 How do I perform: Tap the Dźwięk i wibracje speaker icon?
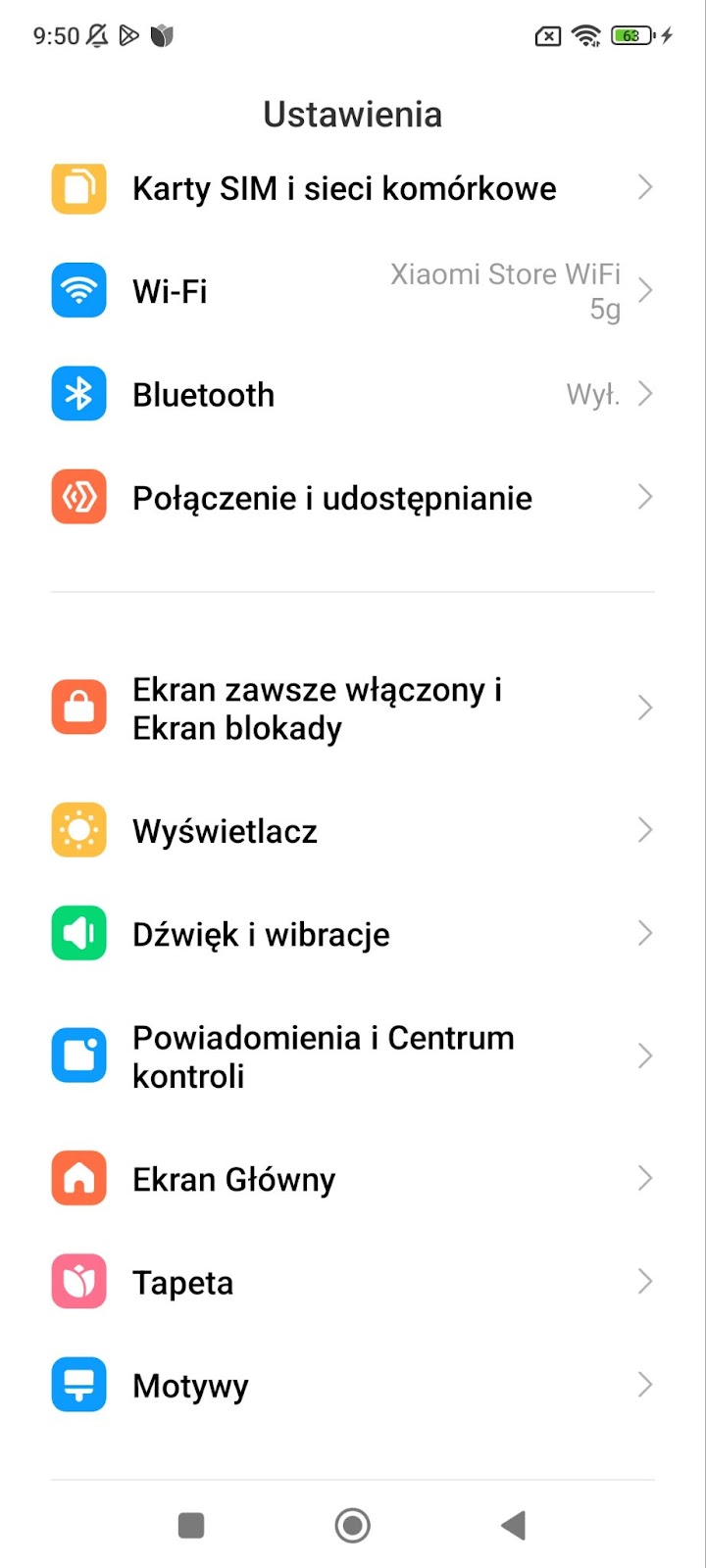click(x=78, y=933)
